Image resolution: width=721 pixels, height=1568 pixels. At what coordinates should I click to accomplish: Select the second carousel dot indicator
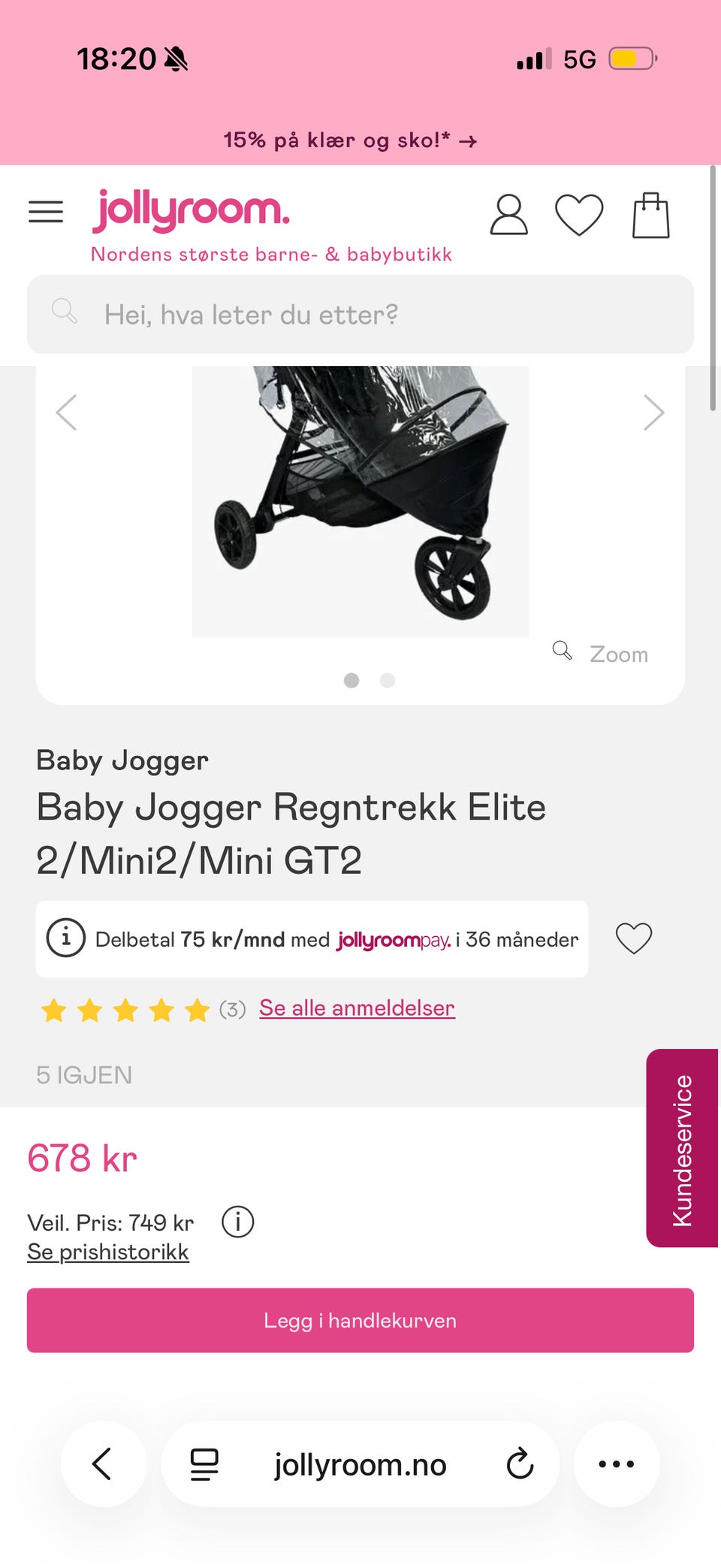[388, 681]
